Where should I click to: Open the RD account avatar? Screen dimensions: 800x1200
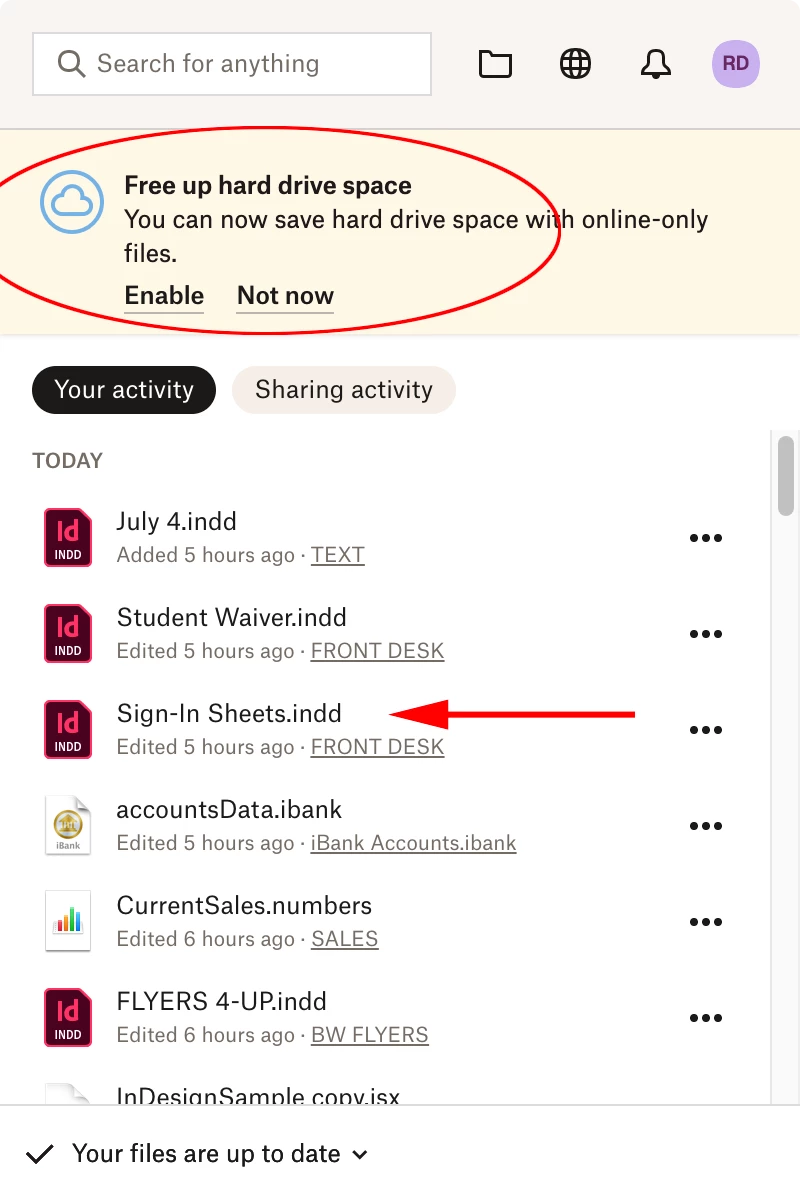(x=735, y=64)
